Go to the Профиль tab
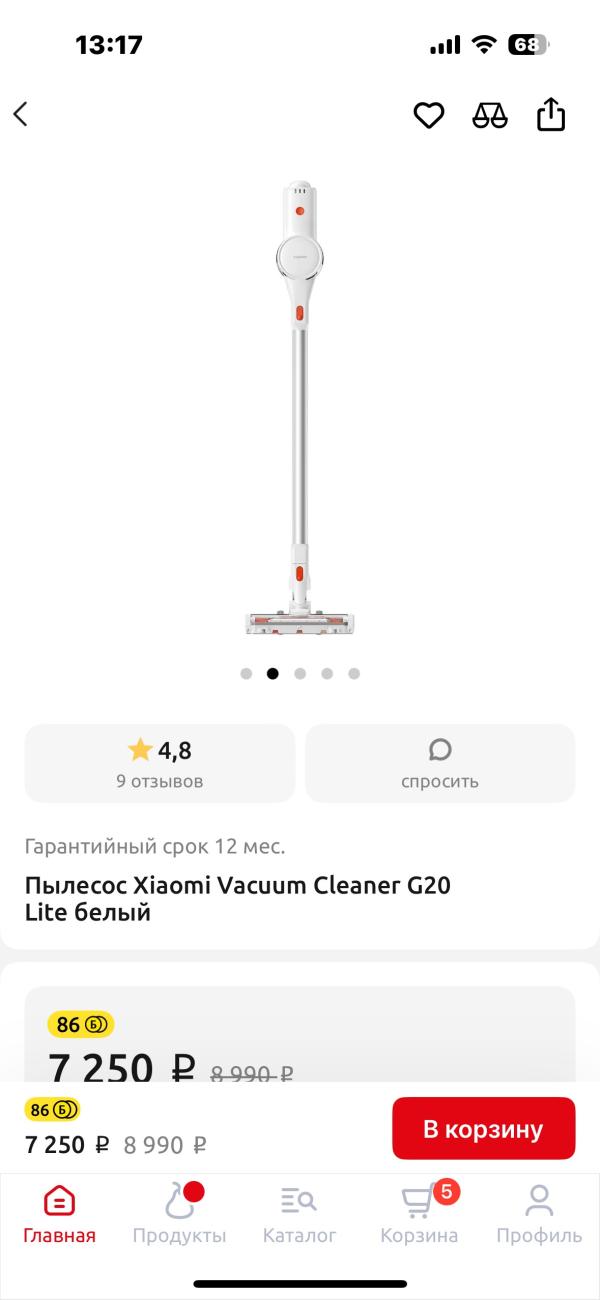Screen dimensions: 600x1300 pos(540,1213)
